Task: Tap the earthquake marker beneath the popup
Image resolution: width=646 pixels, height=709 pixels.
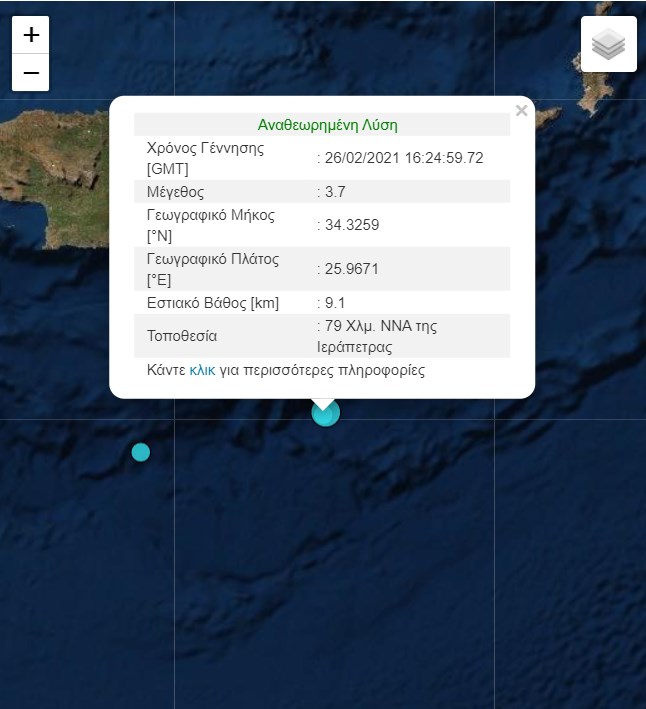Action: [326, 413]
